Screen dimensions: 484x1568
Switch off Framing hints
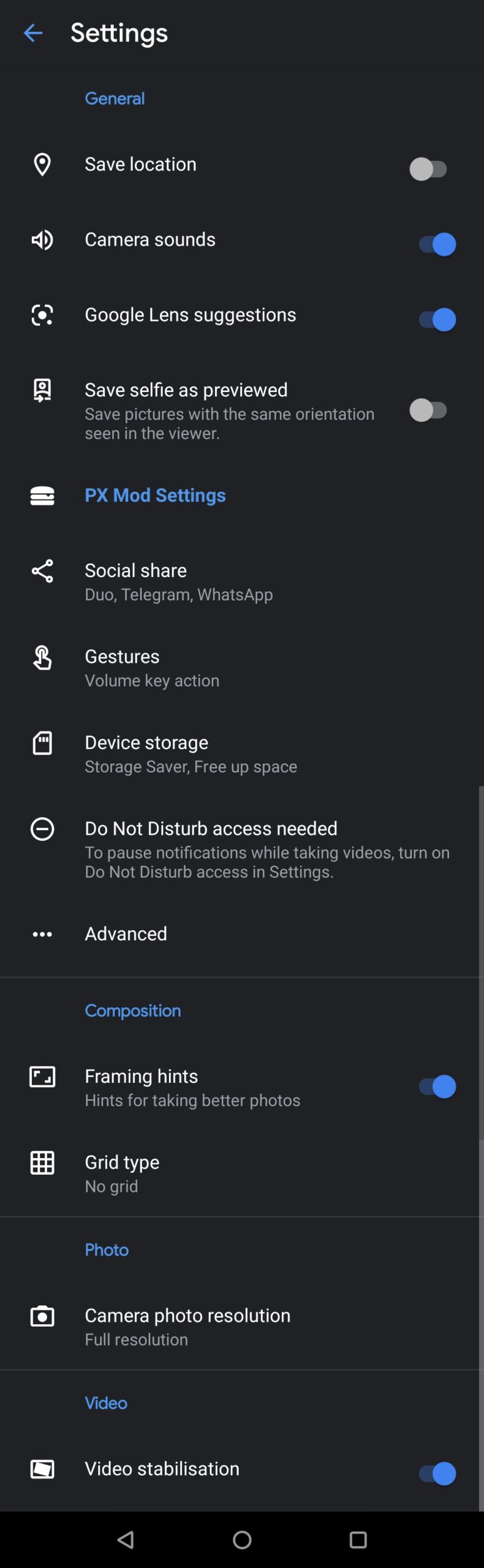tap(436, 1087)
